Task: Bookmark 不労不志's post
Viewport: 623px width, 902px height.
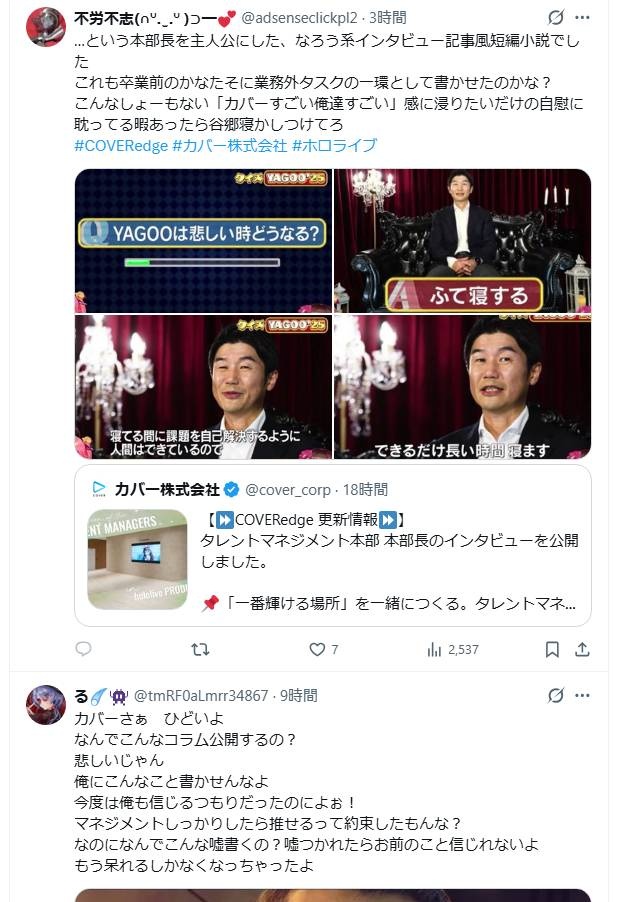Action: pyautogui.click(x=552, y=649)
